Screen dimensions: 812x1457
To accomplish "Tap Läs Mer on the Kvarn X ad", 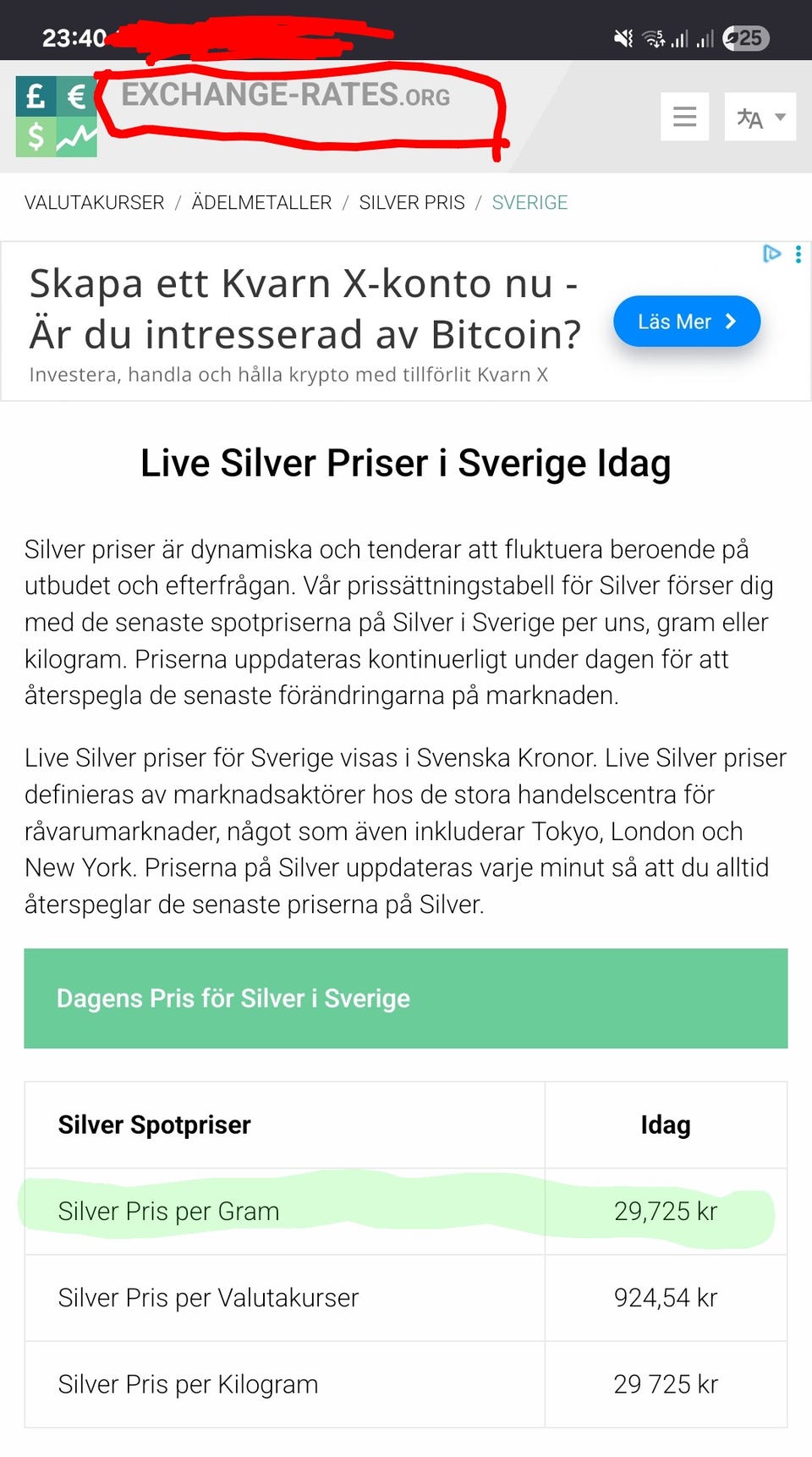I will [x=687, y=322].
